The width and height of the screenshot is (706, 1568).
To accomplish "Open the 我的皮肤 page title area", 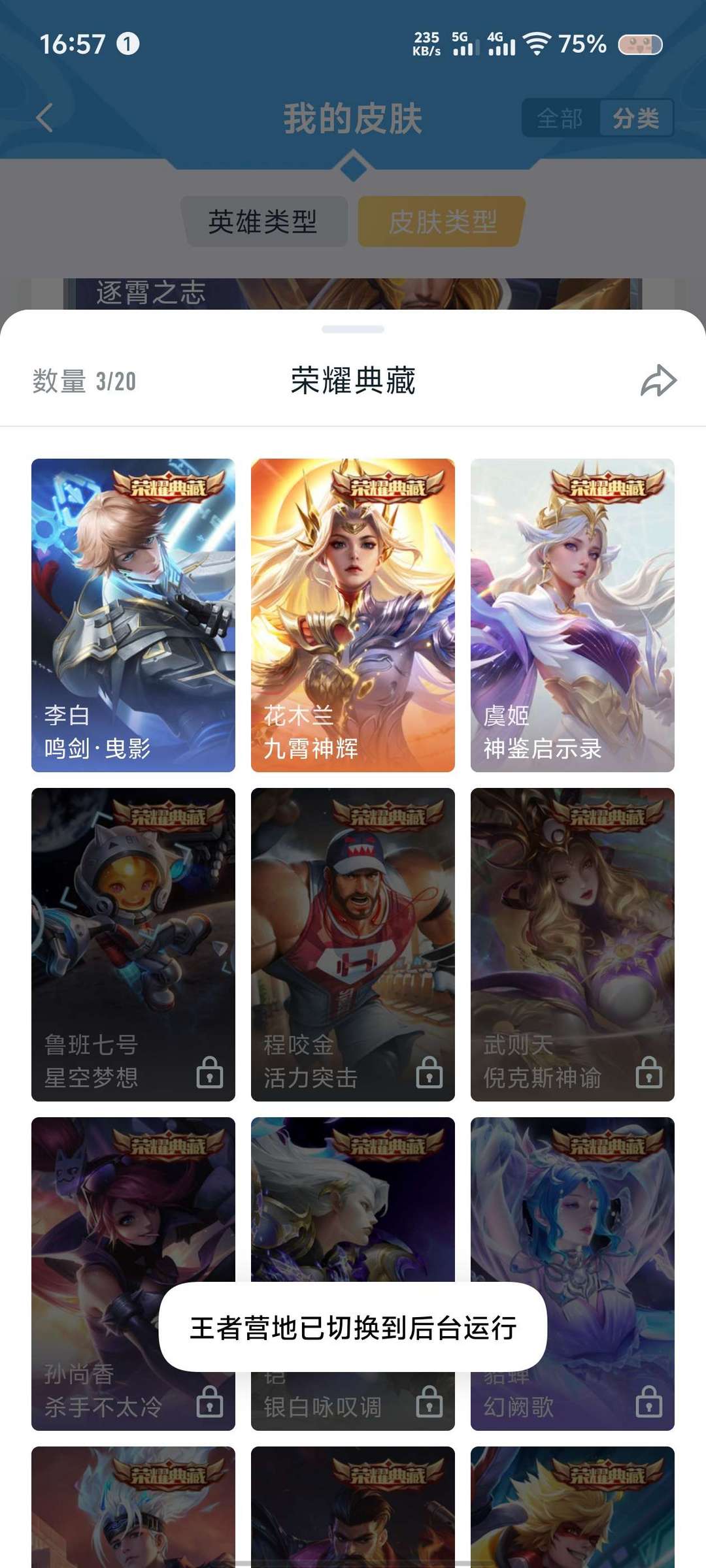I will point(353,118).
